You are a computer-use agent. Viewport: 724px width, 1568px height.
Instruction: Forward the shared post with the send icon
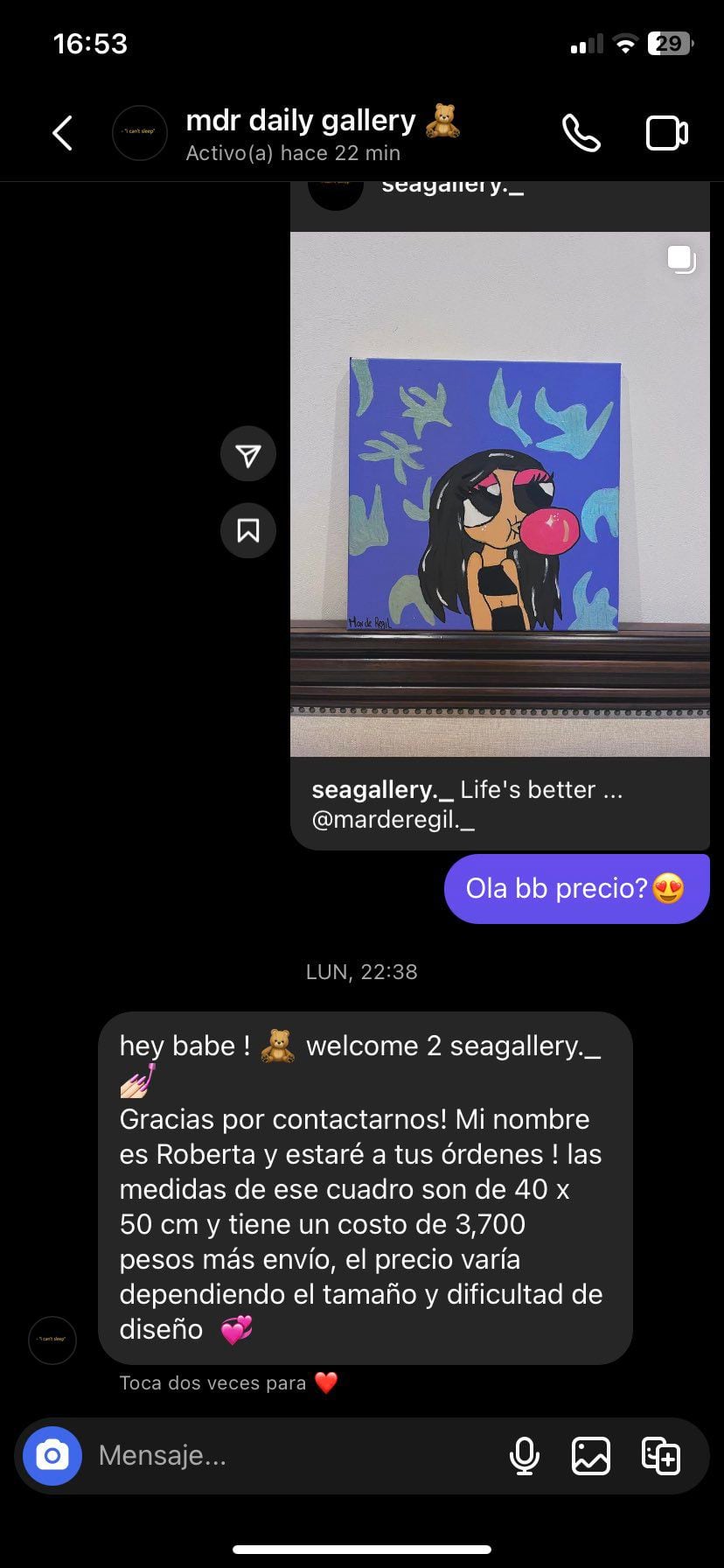248,454
